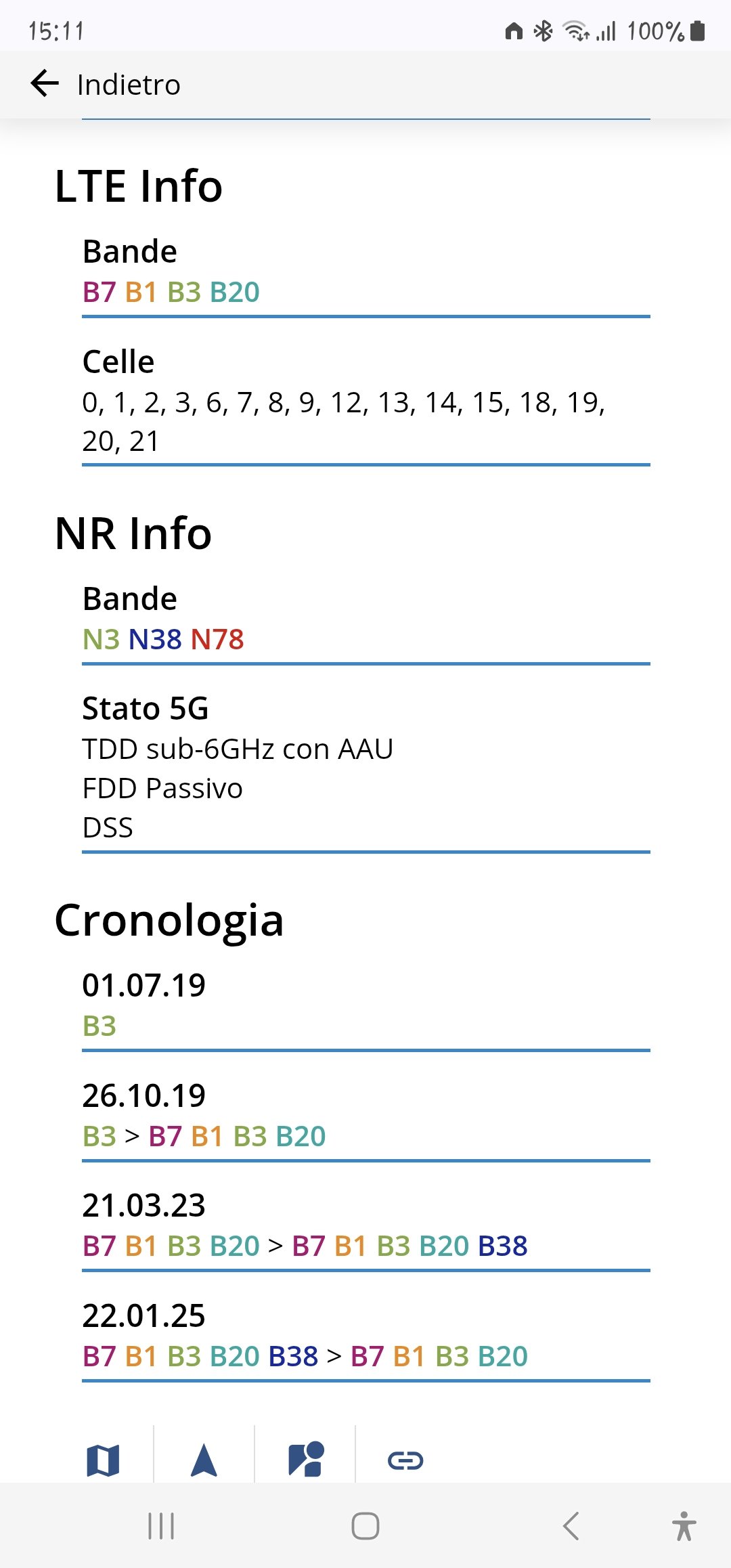The width and height of the screenshot is (731, 1568).
Task: Tap the link icon
Action: click(405, 1460)
